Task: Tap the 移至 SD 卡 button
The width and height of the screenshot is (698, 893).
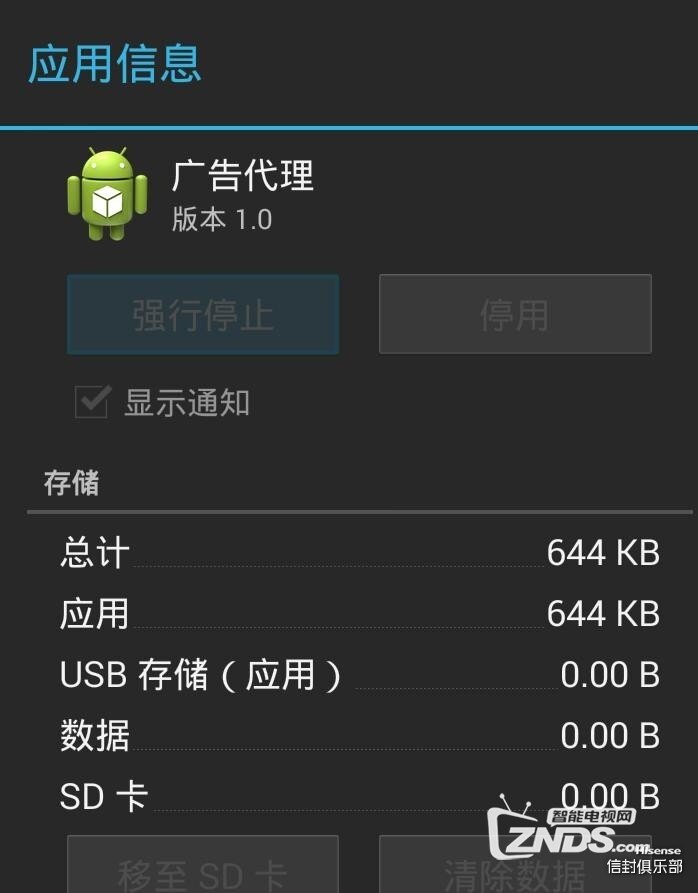Action: tap(203, 868)
